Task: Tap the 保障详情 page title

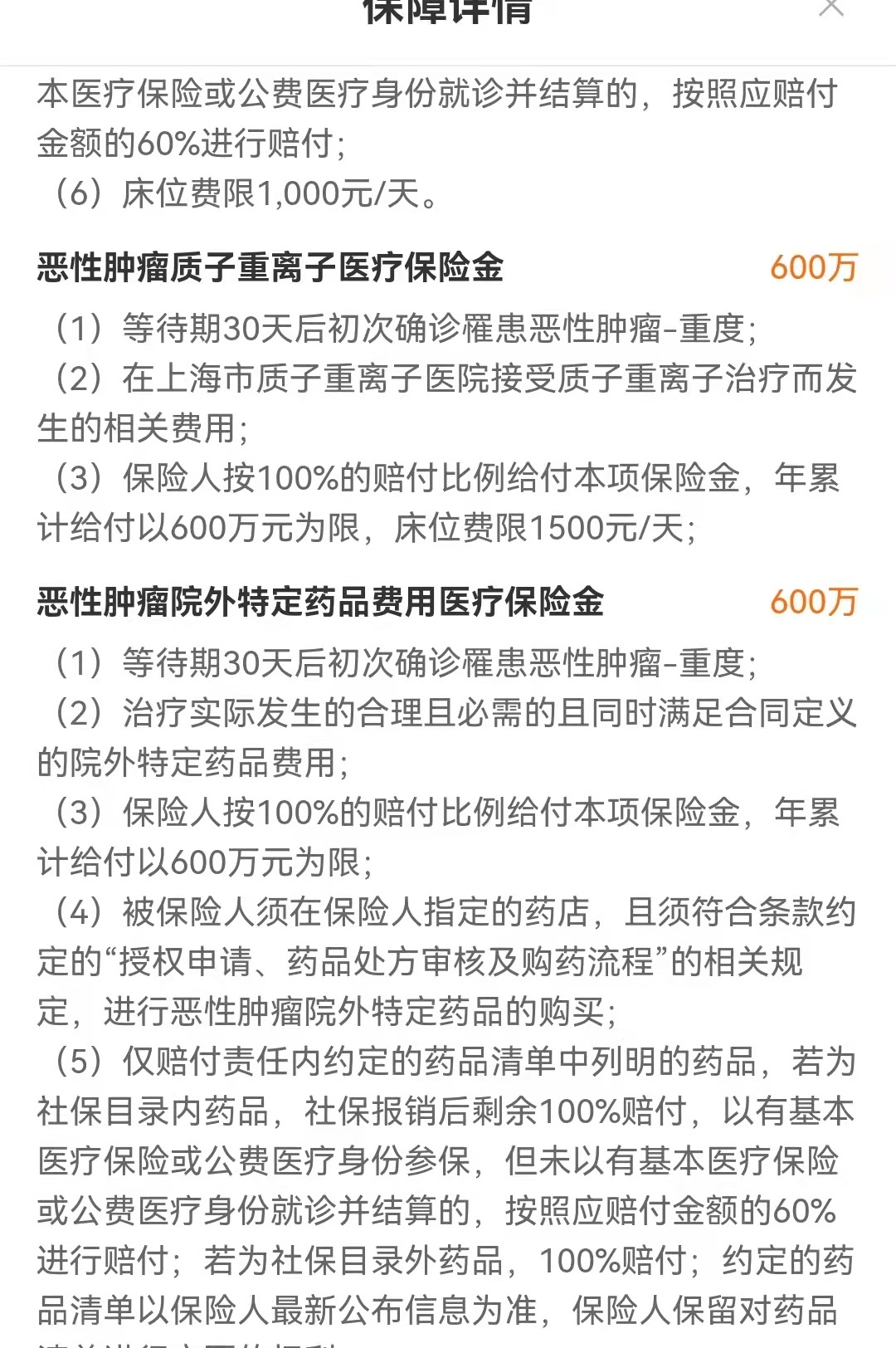Action: [x=448, y=10]
